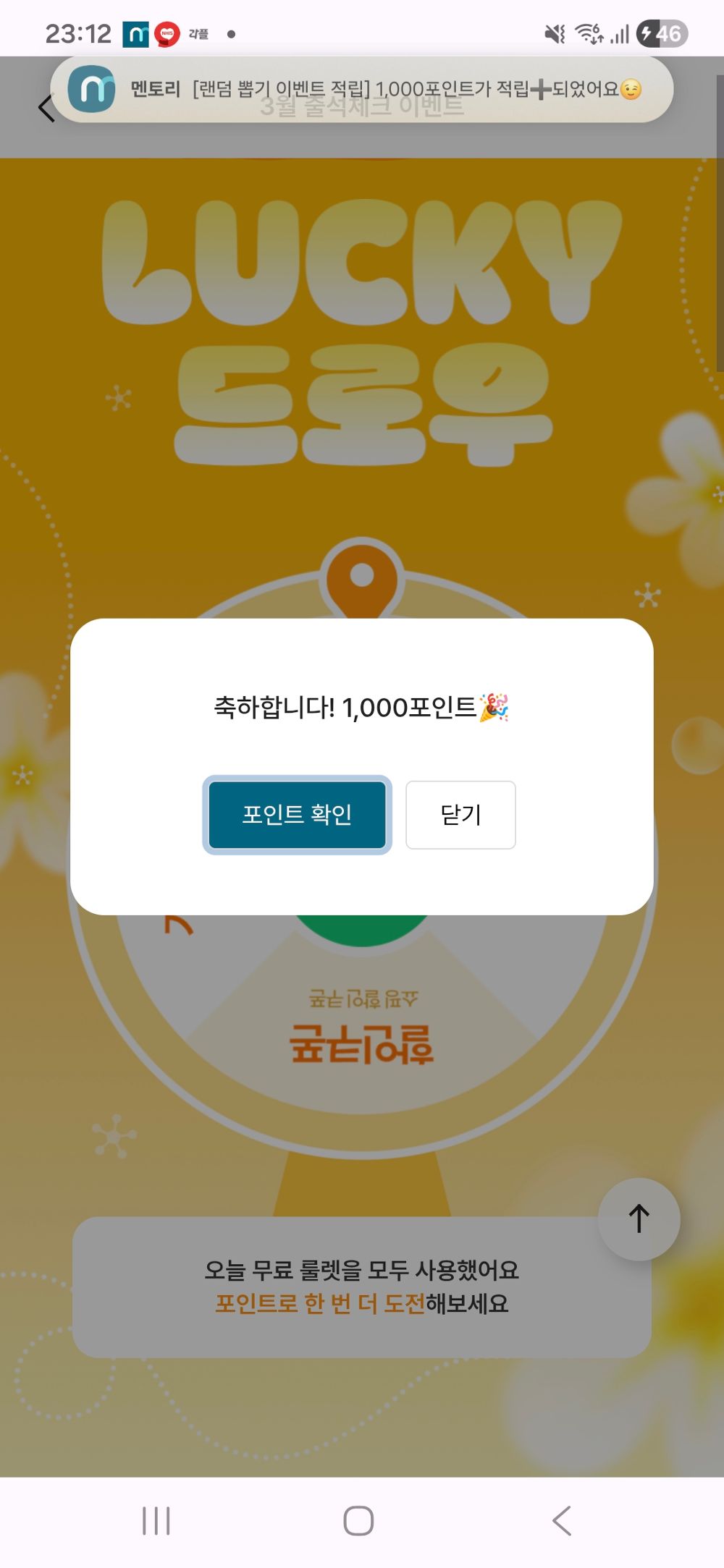Screen dimensions: 724x1568
Task: Tap the scroll-to-top arrow button
Action: tap(638, 1218)
